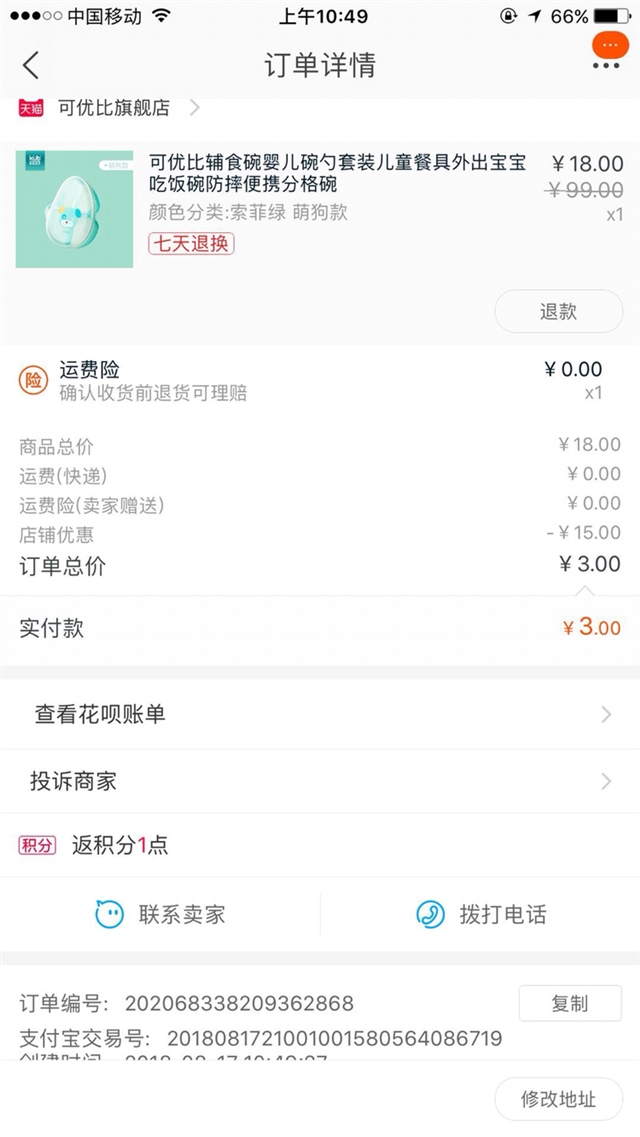Viewport: 640px width, 1137px height.
Task: Open 投诉商家 complaint row
Action: [320, 781]
